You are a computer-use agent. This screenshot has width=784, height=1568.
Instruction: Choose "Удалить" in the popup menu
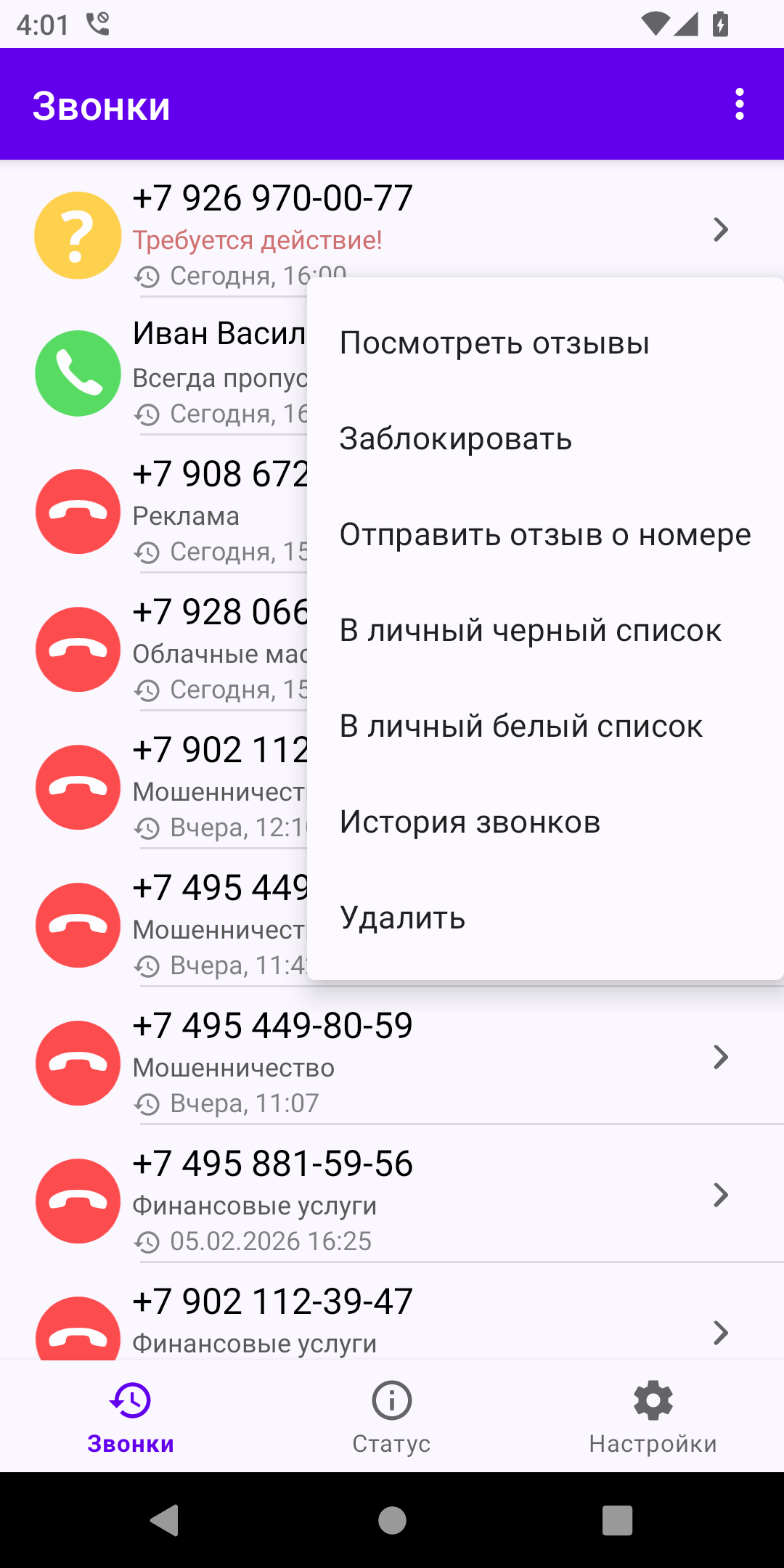[x=402, y=918]
